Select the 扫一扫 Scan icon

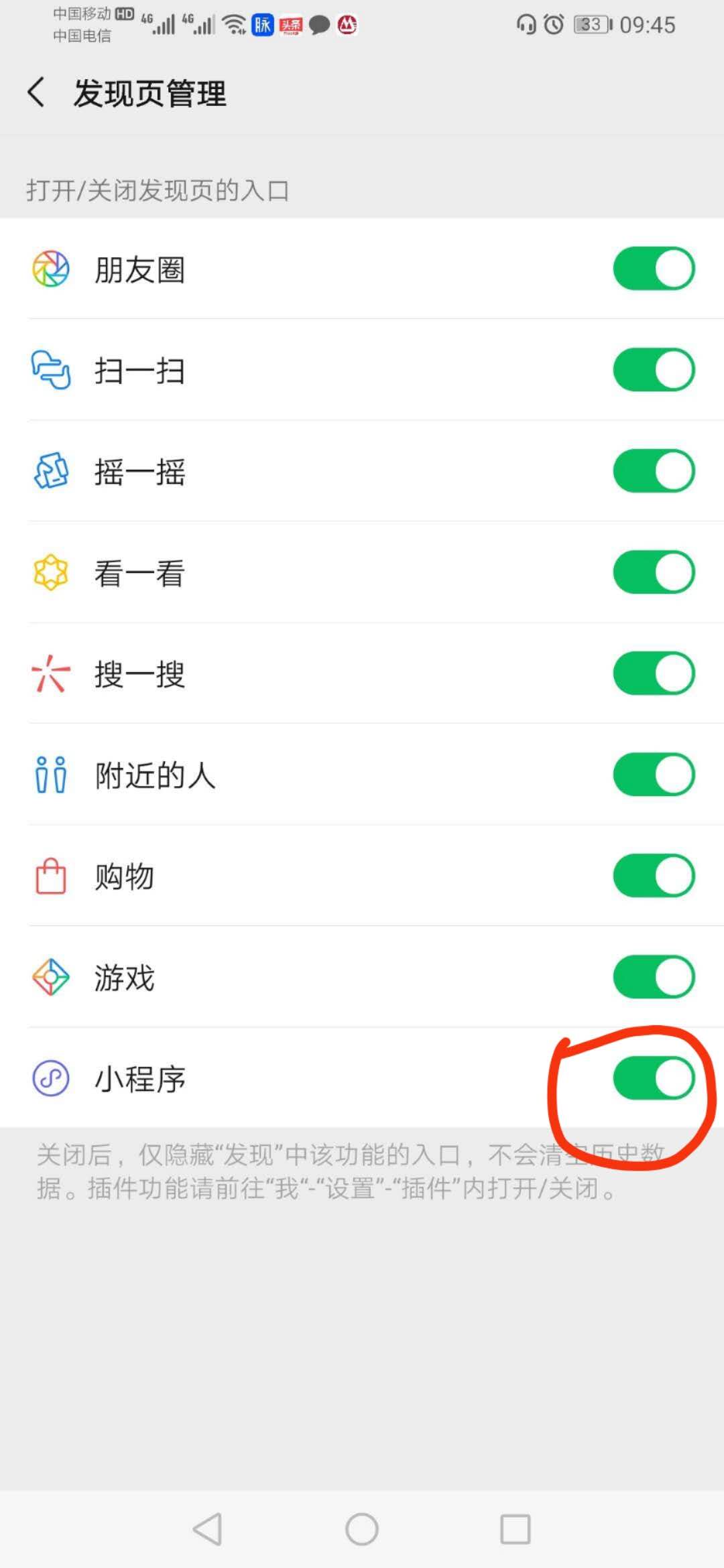pyautogui.click(x=50, y=370)
